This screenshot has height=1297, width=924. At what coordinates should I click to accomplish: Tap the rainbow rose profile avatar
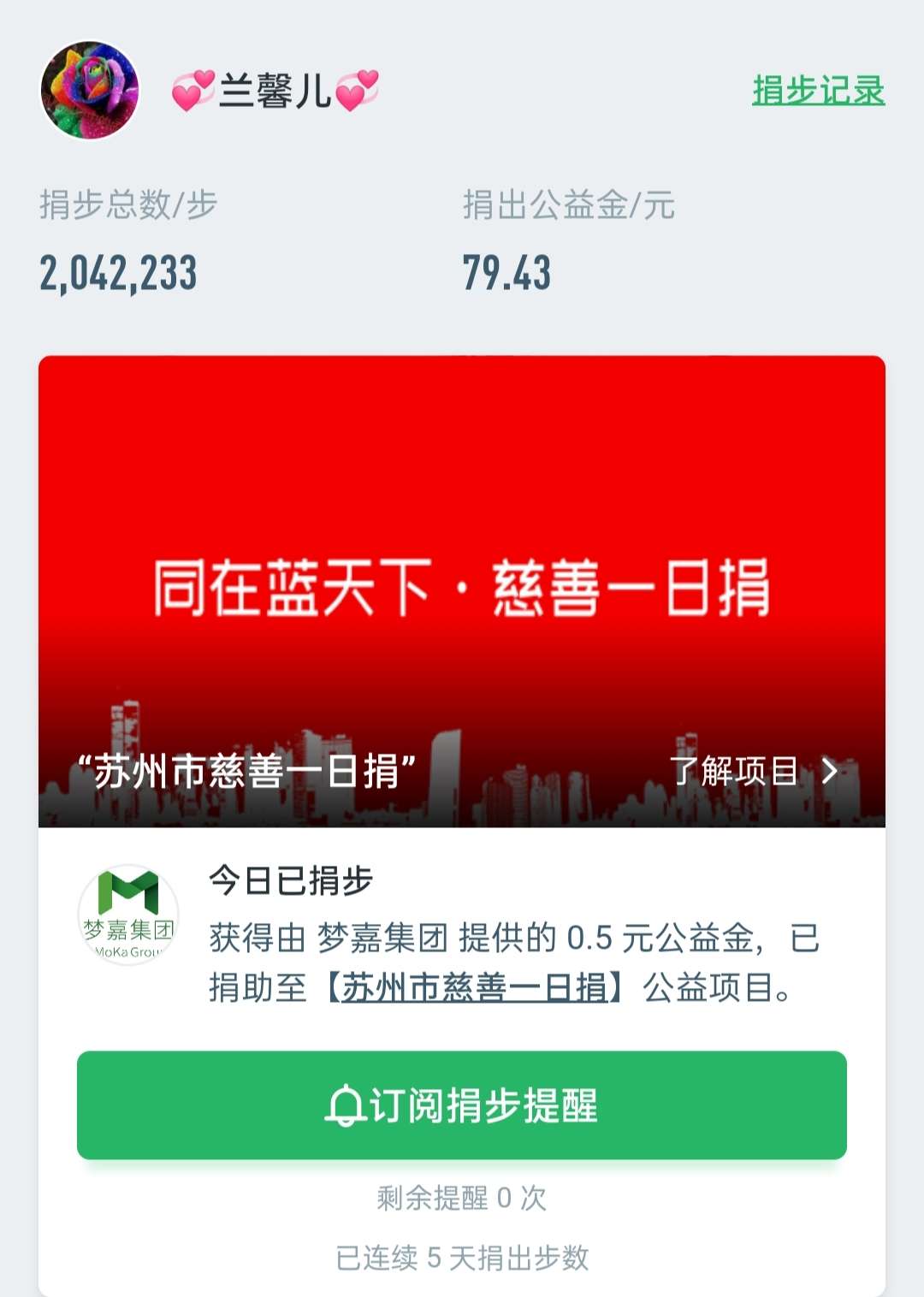pos(90,90)
